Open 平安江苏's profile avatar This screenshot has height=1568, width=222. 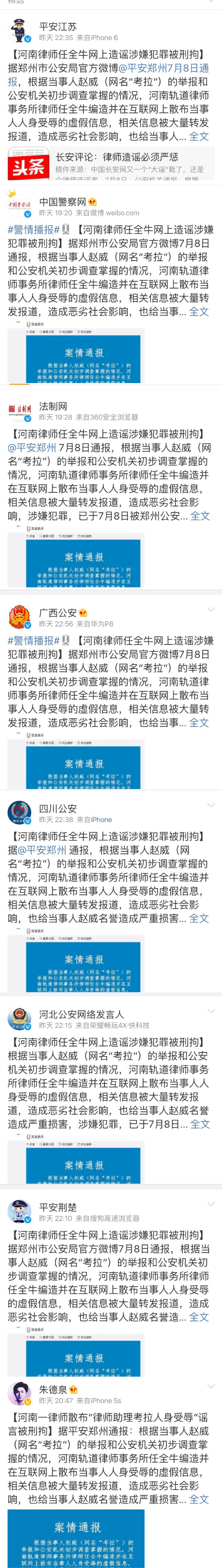click(x=19, y=31)
